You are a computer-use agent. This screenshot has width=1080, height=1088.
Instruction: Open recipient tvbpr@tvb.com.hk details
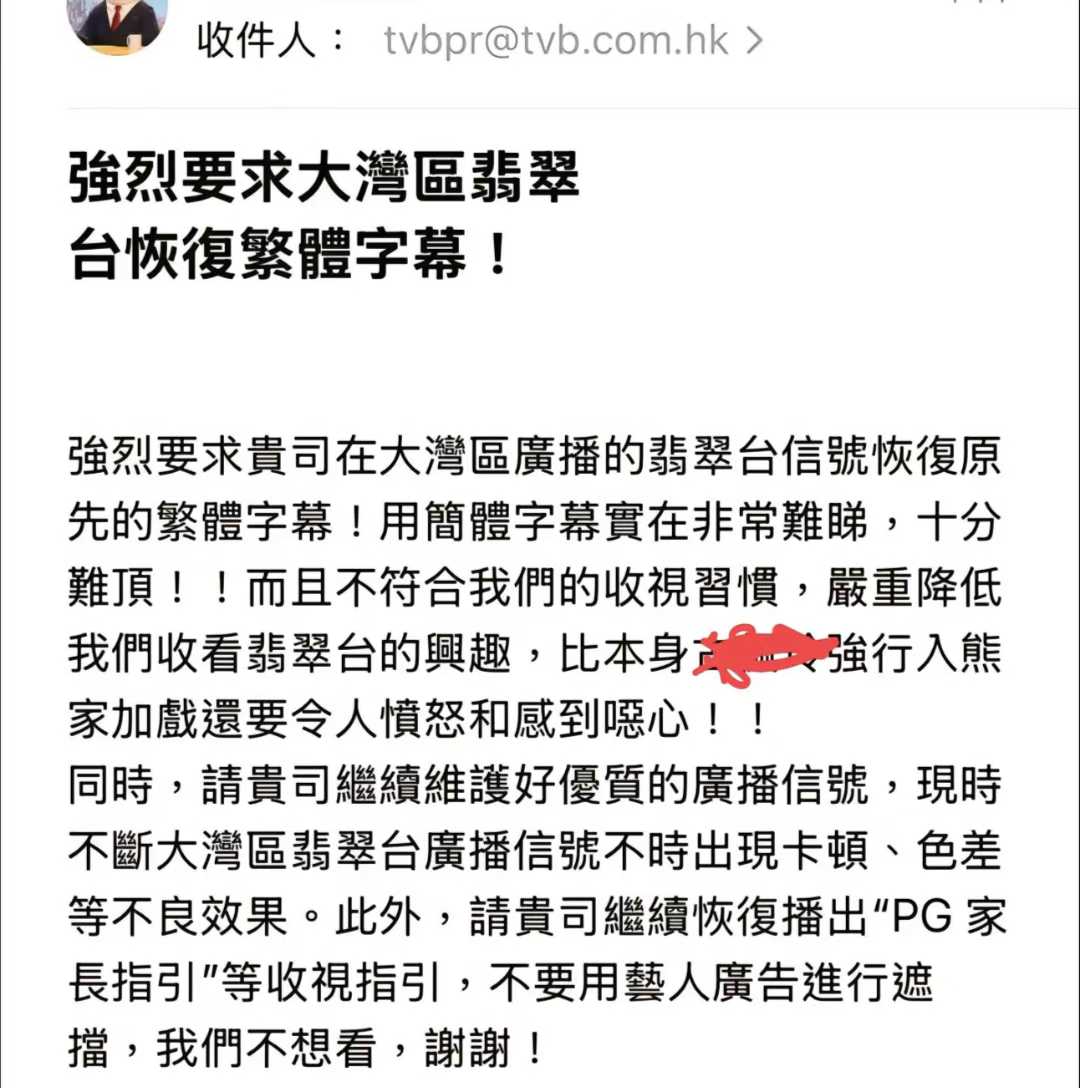tap(572, 41)
